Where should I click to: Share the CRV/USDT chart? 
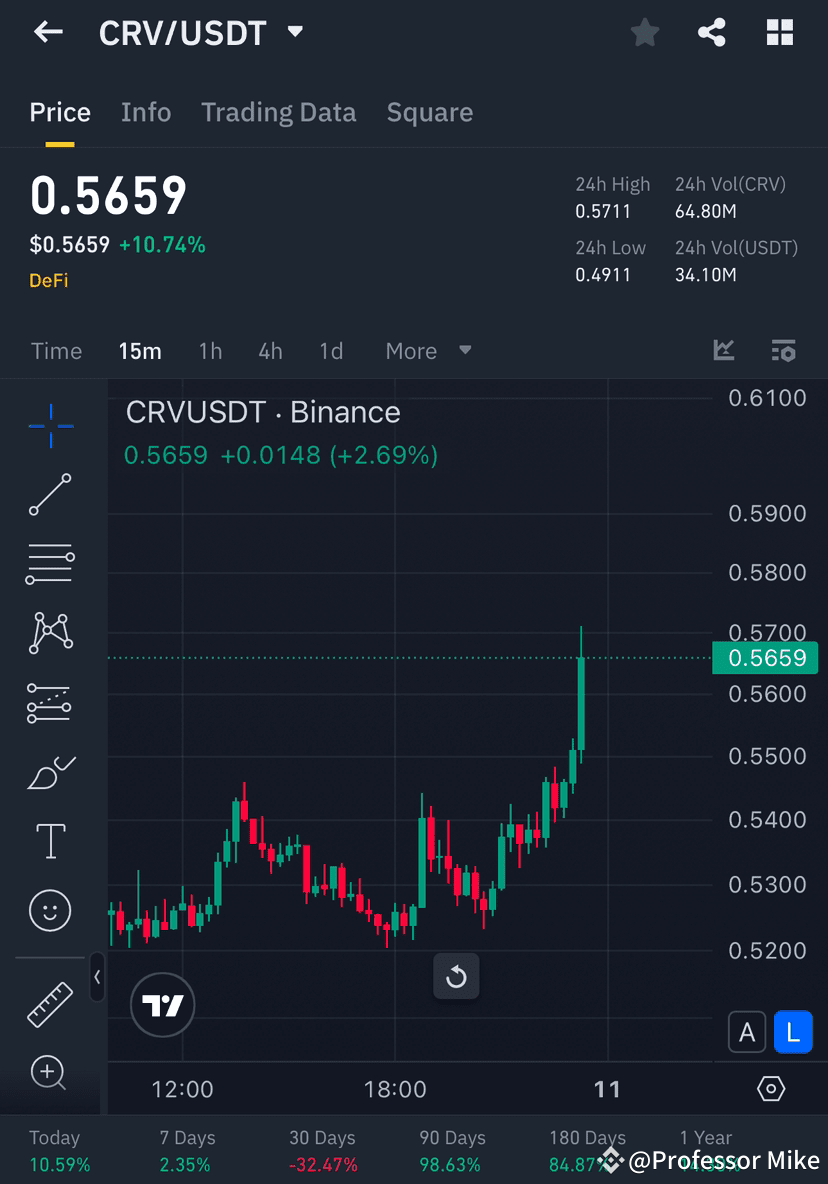tap(712, 32)
